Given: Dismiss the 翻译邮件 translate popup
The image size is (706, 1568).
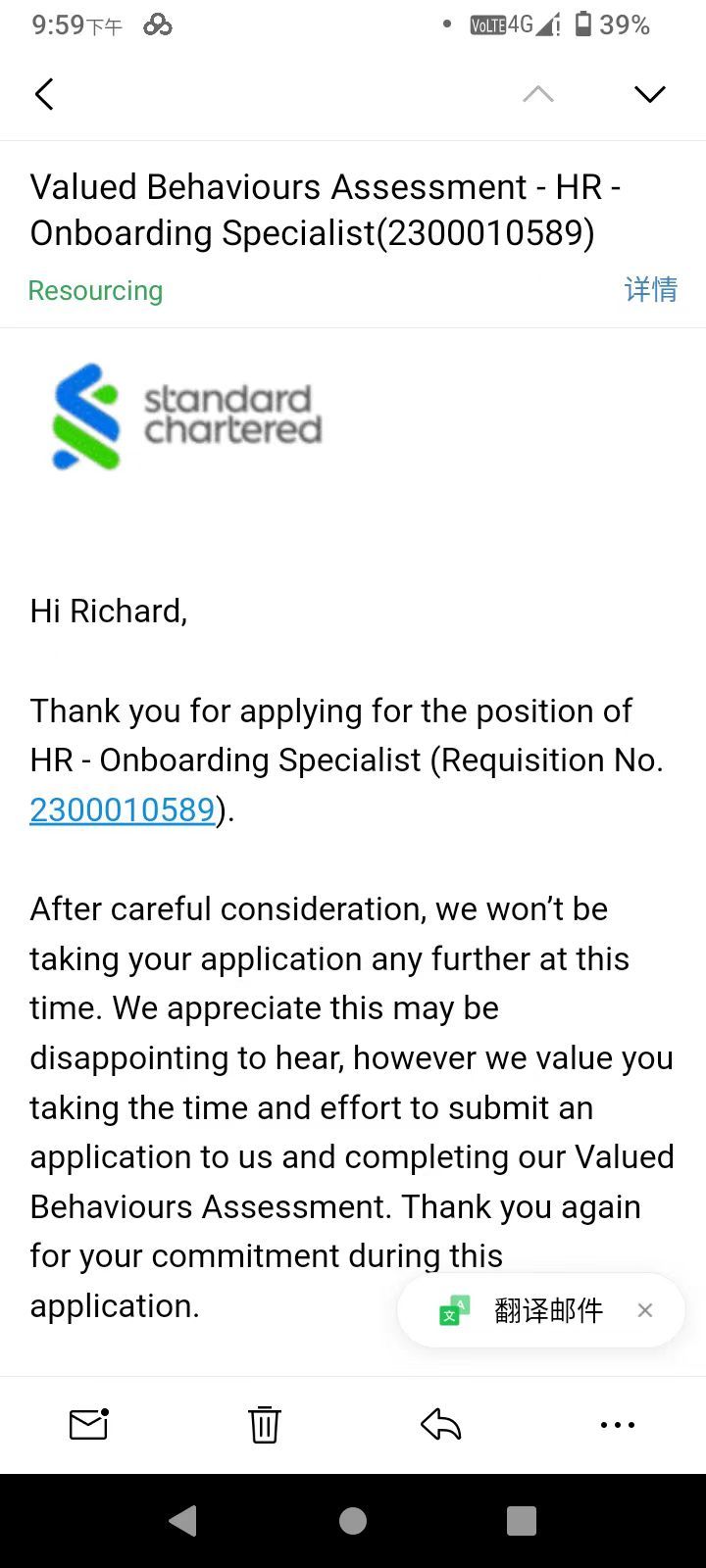Looking at the screenshot, I should pyautogui.click(x=644, y=1310).
